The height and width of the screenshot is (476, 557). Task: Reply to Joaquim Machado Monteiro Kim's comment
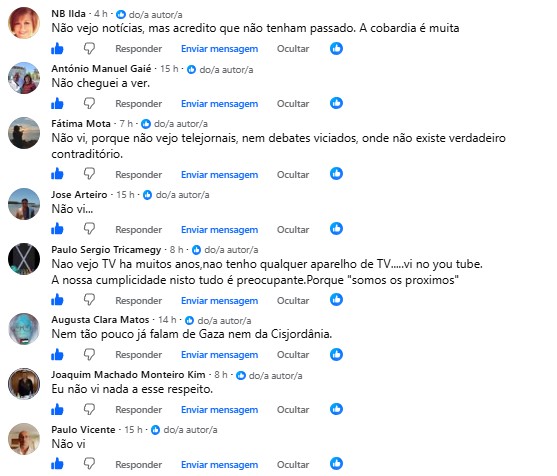[139, 410]
